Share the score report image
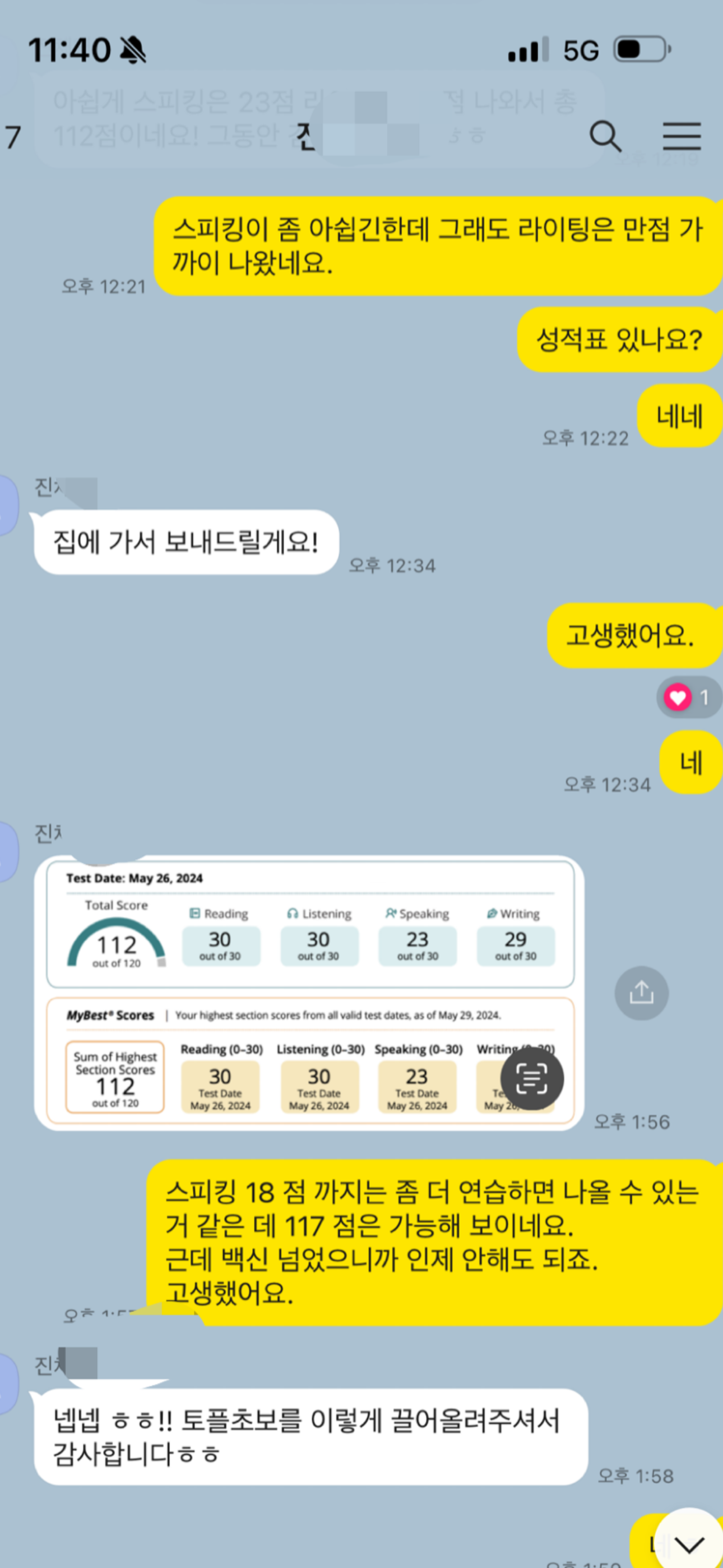 641,993
